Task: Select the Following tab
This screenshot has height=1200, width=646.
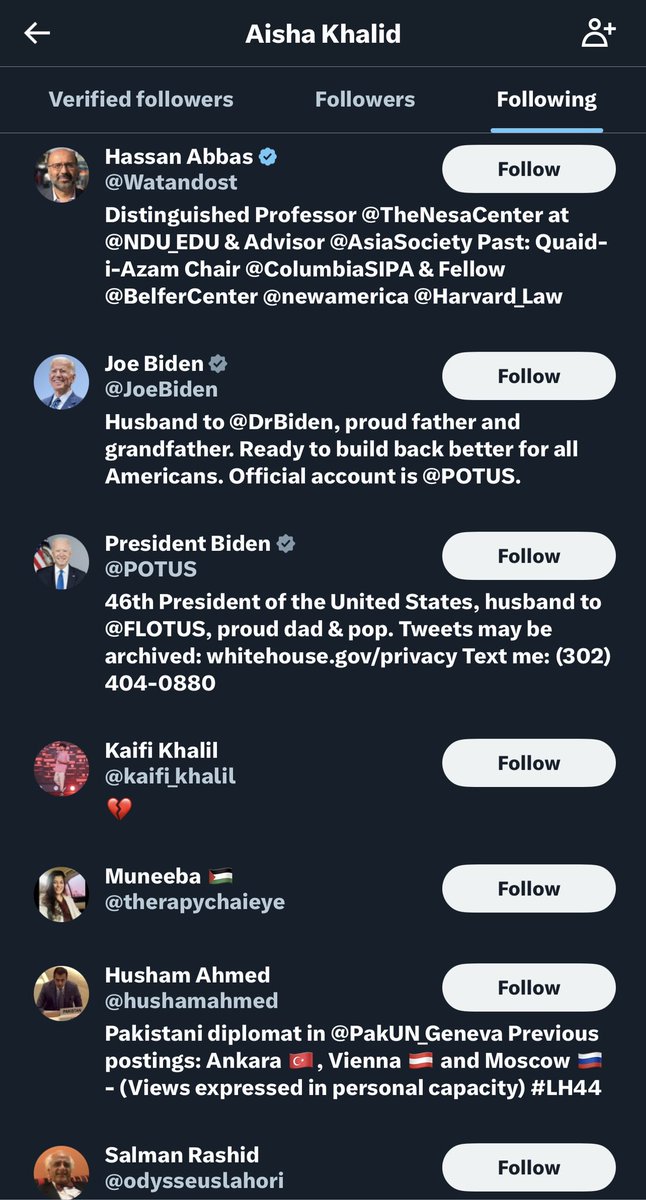Action: click(x=546, y=100)
